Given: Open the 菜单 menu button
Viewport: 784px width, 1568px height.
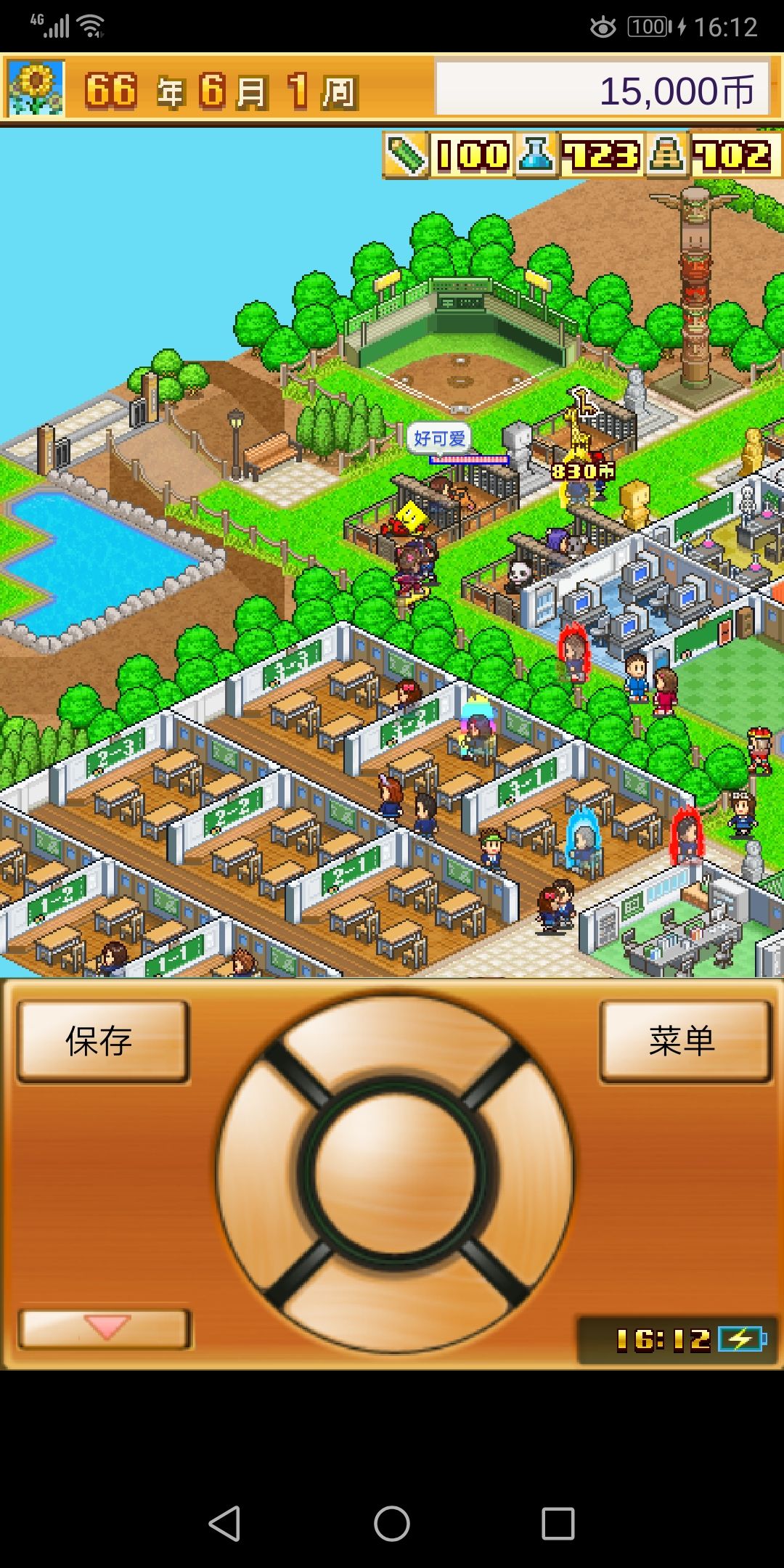Looking at the screenshot, I should [682, 1041].
